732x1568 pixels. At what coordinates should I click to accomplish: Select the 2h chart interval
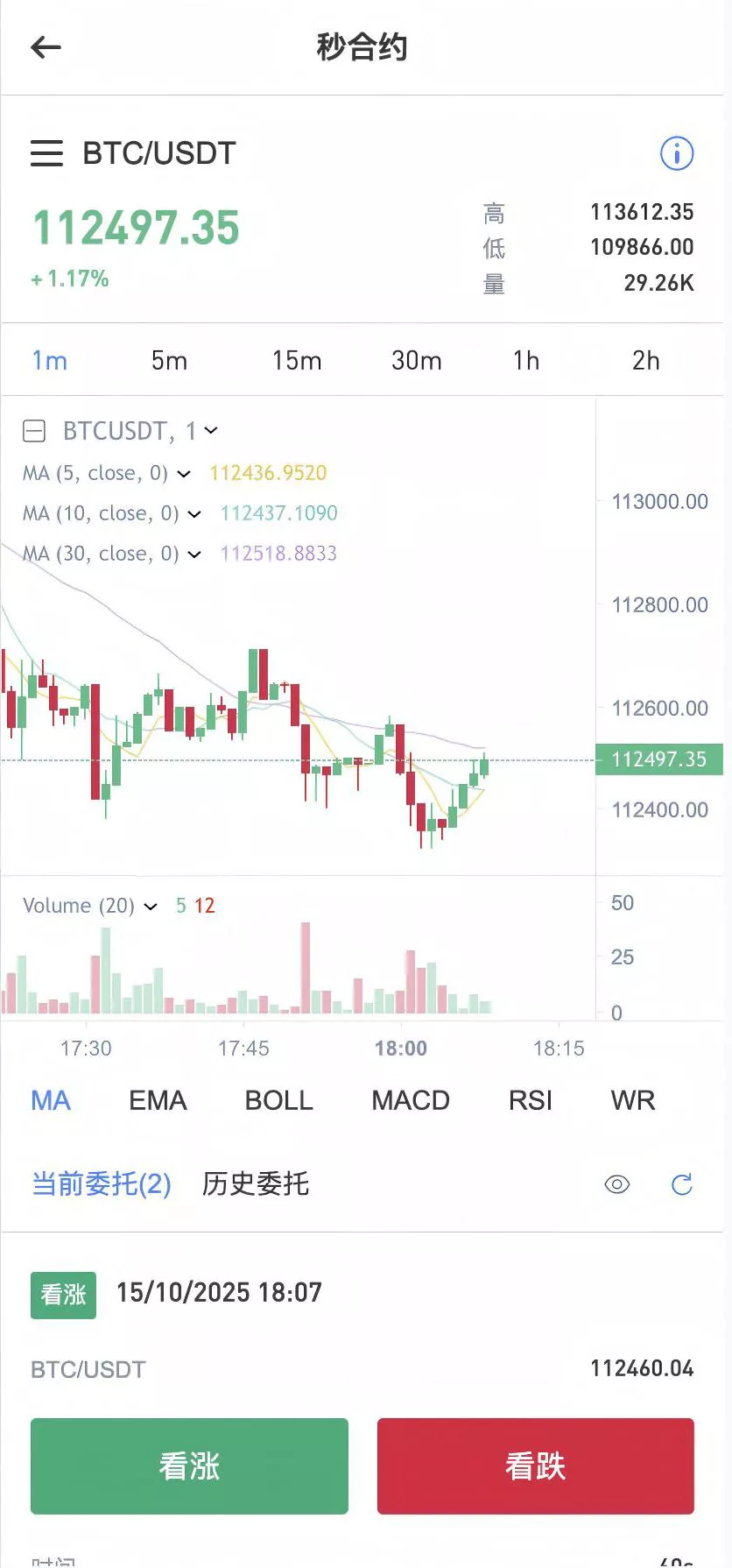[645, 360]
